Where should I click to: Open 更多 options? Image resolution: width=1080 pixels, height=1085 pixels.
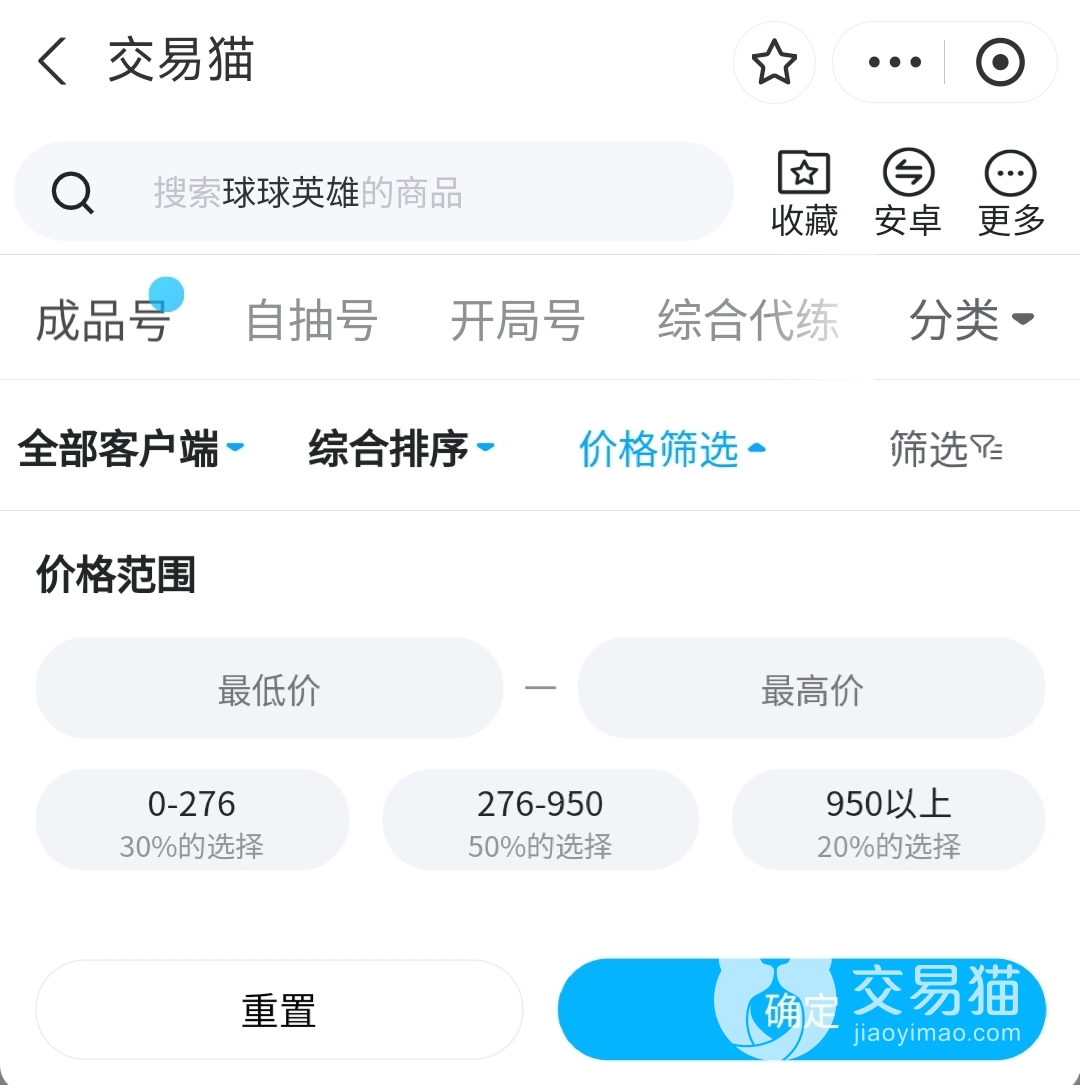point(1011,193)
